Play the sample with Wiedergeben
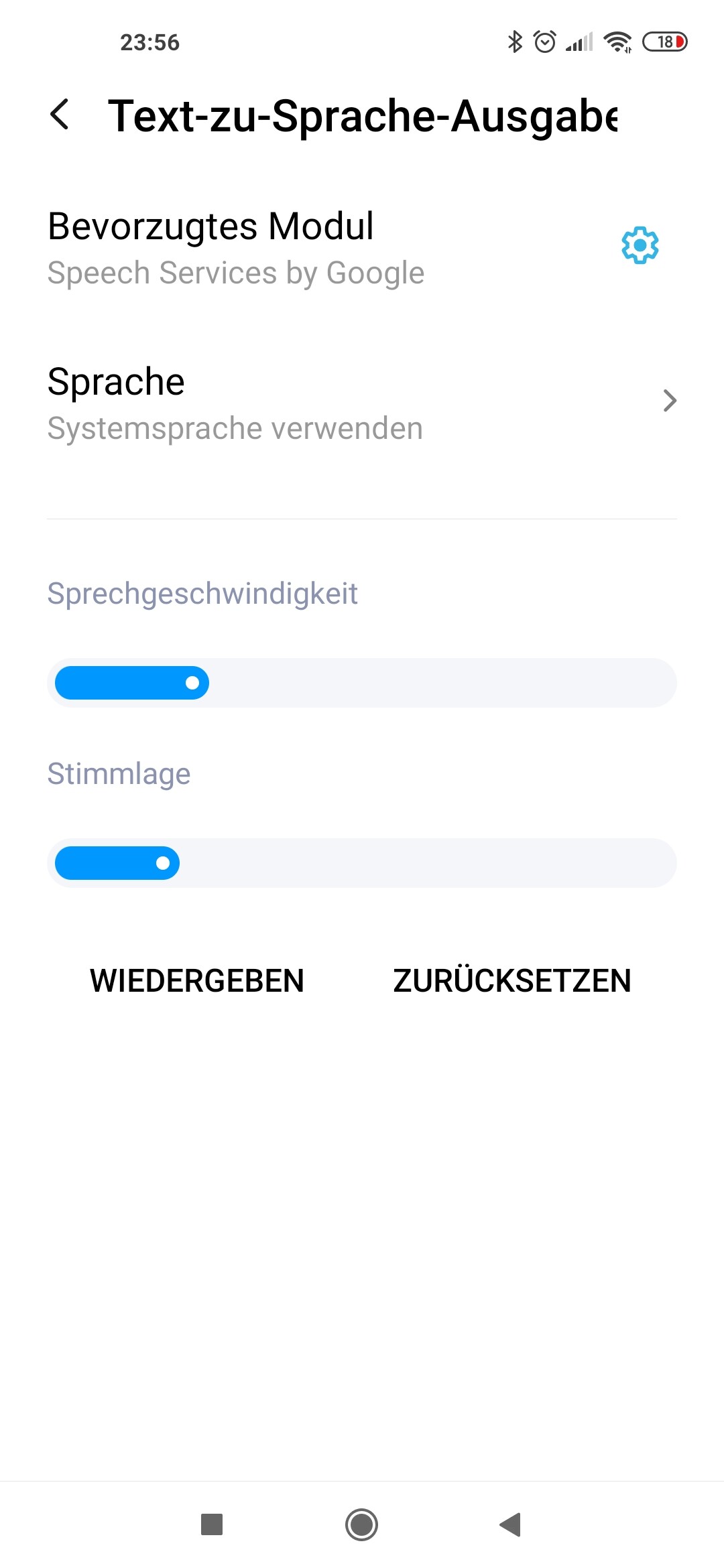Image resolution: width=724 pixels, height=1568 pixels. [197, 980]
